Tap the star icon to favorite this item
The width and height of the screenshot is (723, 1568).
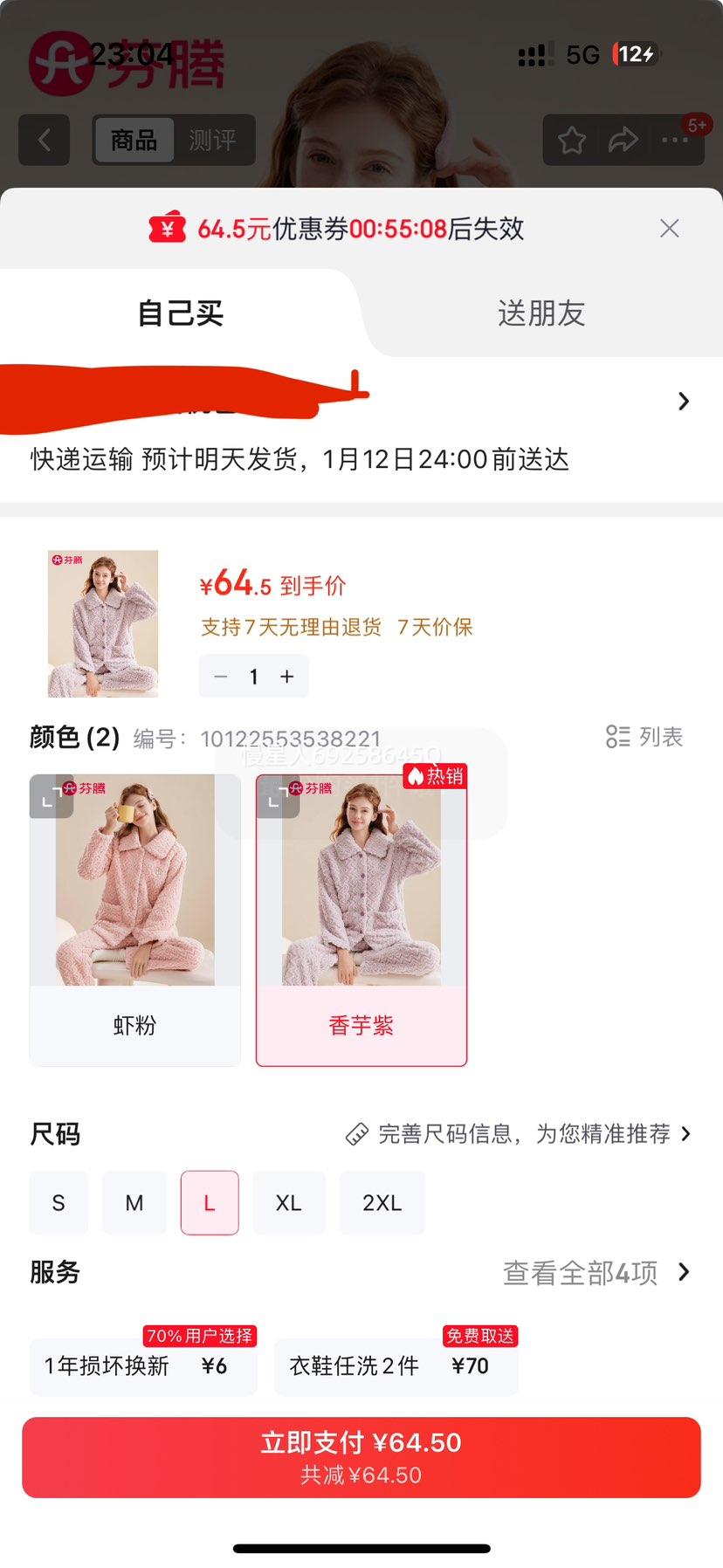coord(571,140)
